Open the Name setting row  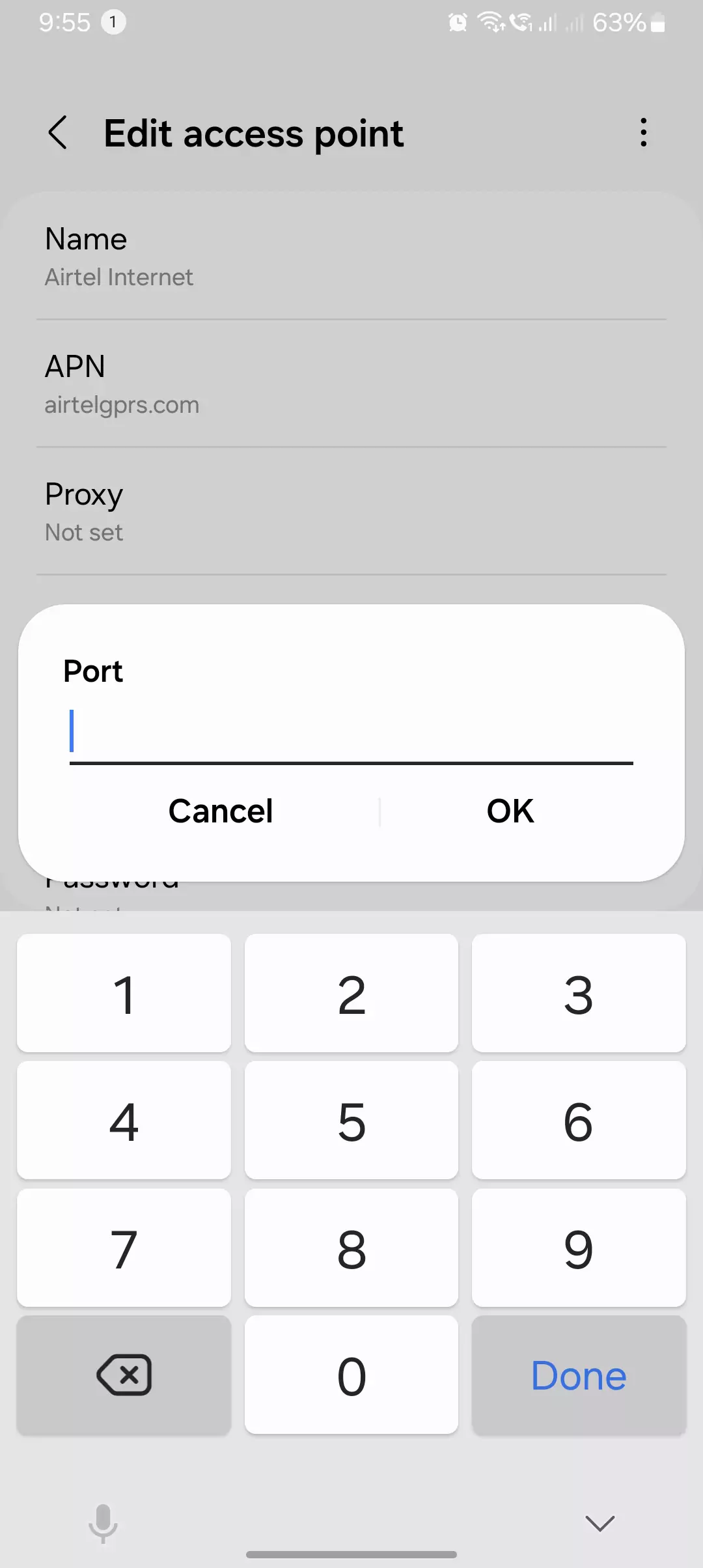pyautogui.click(x=351, y=257)
